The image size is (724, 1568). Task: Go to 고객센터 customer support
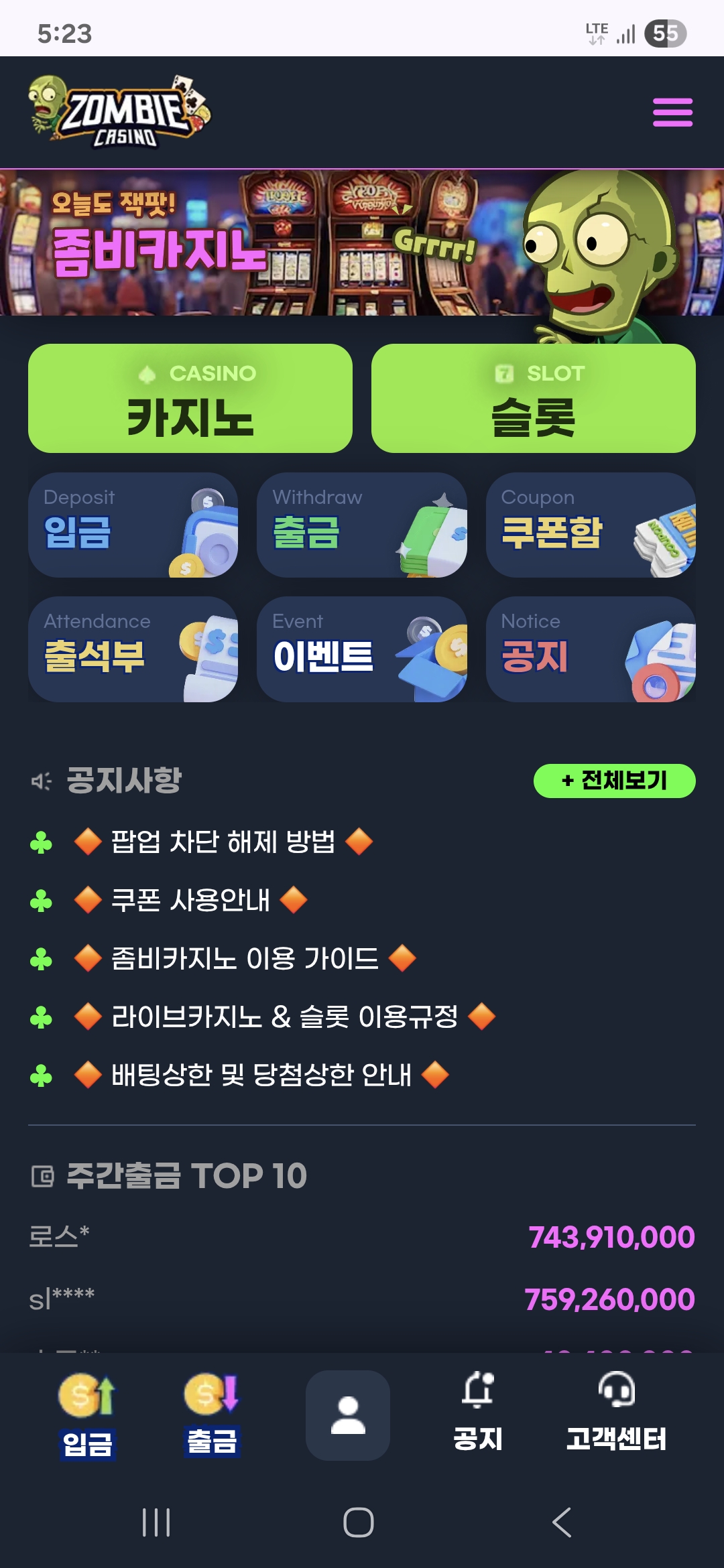pyautogui.click(x=616, y=1415)
